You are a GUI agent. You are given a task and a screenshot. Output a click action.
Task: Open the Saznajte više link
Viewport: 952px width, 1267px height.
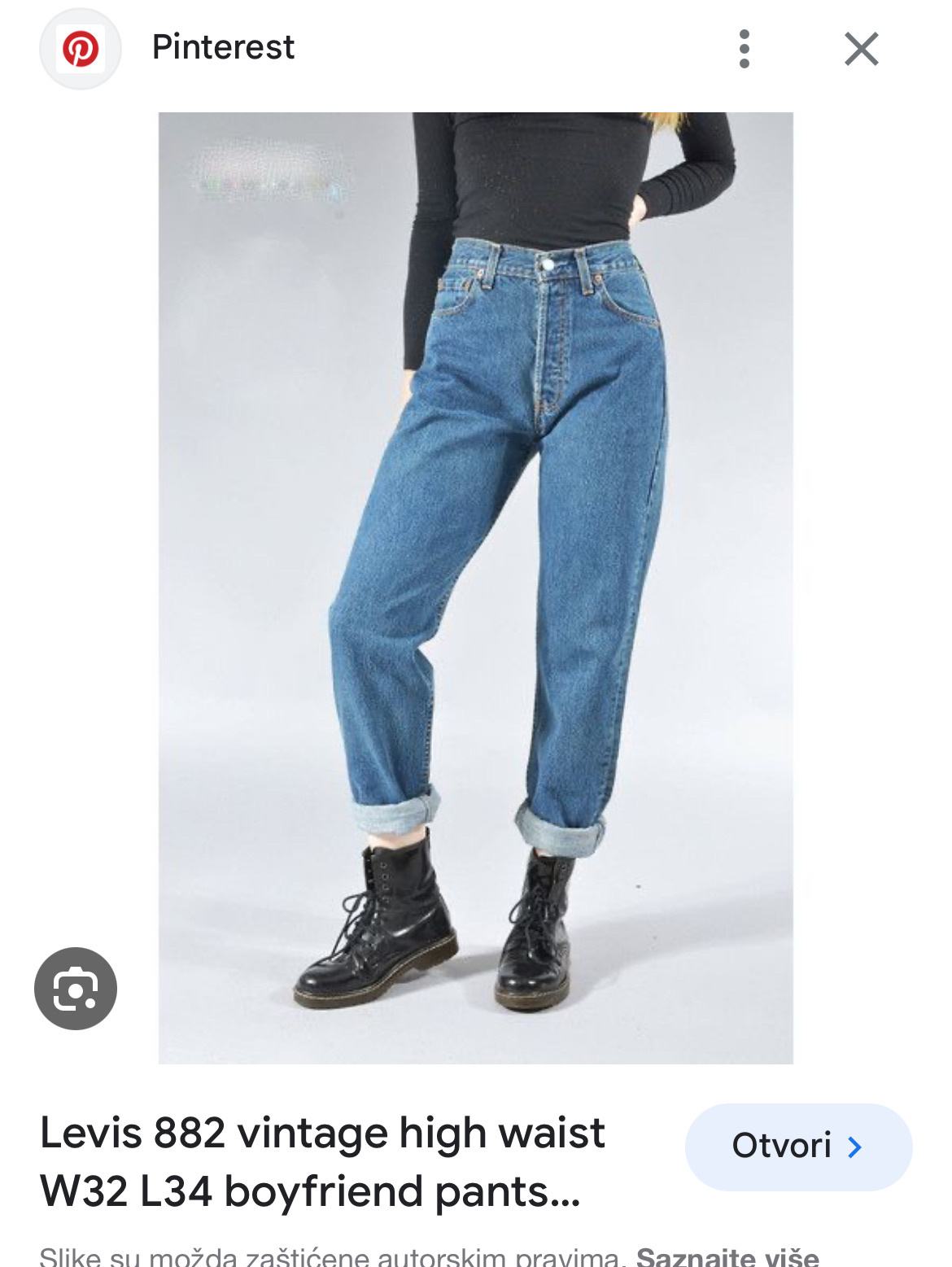coord(727,1256)
